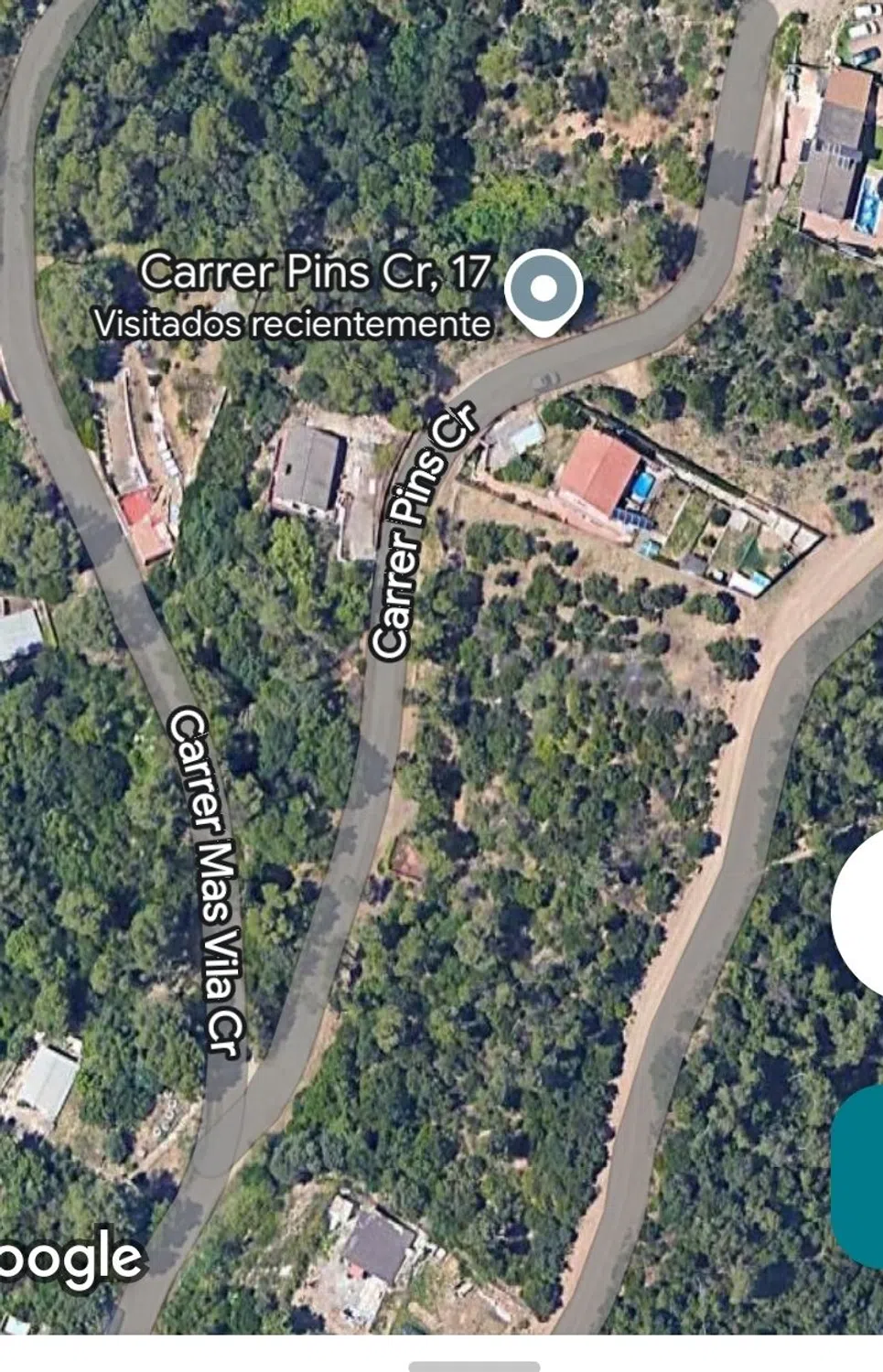Tap the Carrer Pins Cr, 17 map pin

pos(544,291)
